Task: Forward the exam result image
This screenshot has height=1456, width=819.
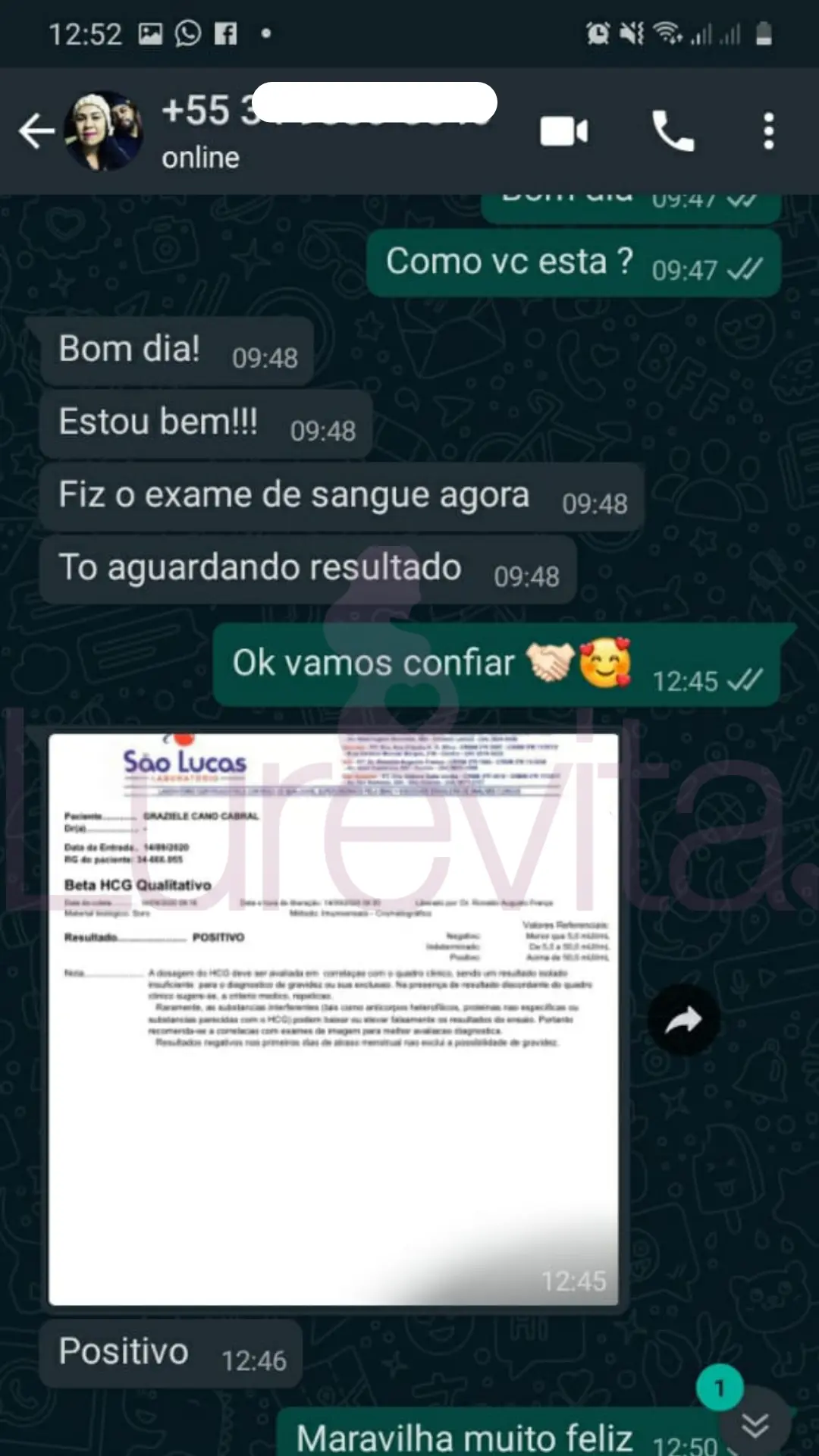Action: coord(683,1020)
